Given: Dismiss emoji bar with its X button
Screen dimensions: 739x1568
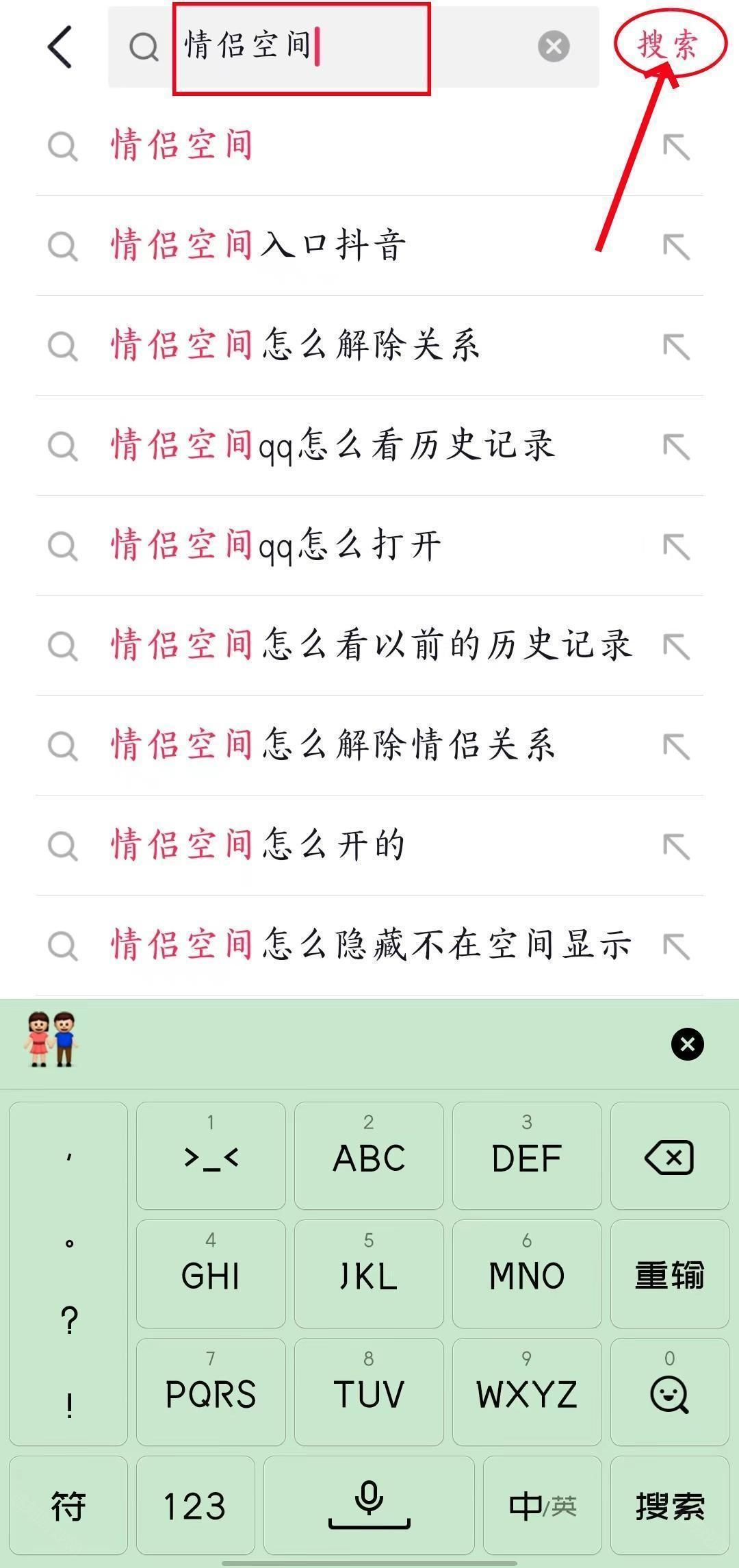Looking at the screenshot, I should tap(687, 1044).
